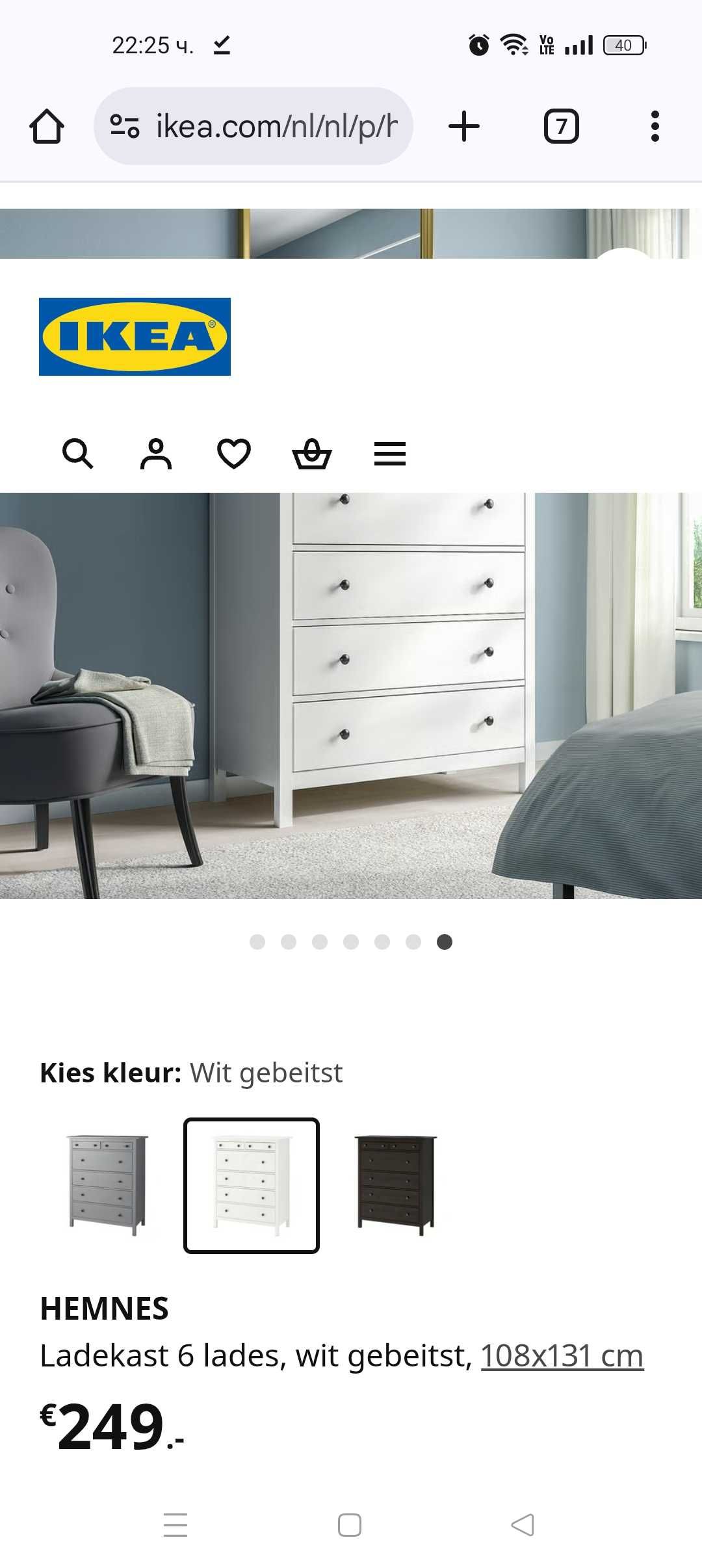This screenshot has height=1568, width=702.
Task: Open a new browser tab
Action: 464,126
